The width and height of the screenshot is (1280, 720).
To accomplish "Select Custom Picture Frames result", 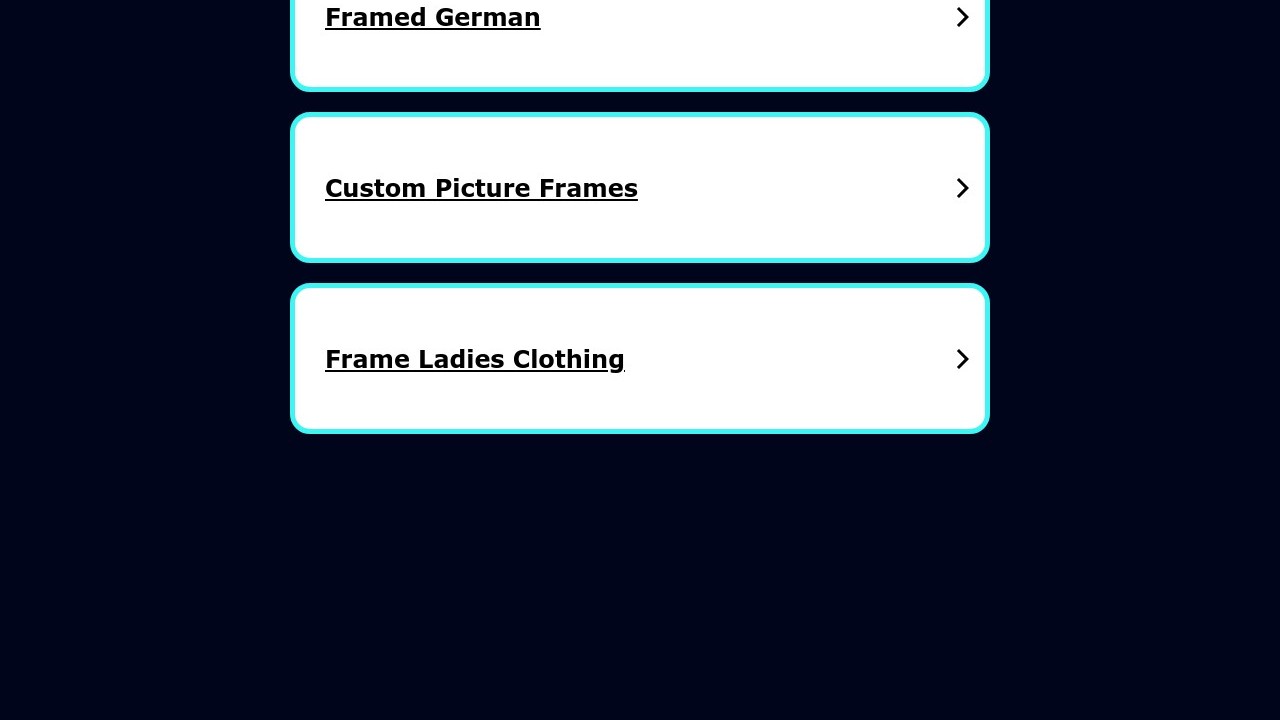I will click(481, 188).
